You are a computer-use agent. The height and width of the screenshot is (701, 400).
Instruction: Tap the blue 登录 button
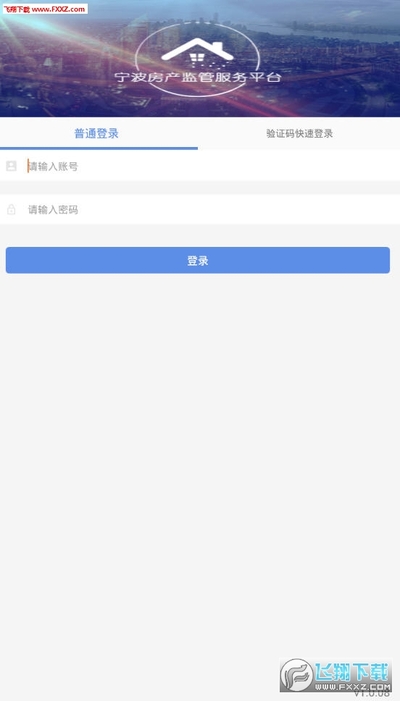tap(198, 261)
